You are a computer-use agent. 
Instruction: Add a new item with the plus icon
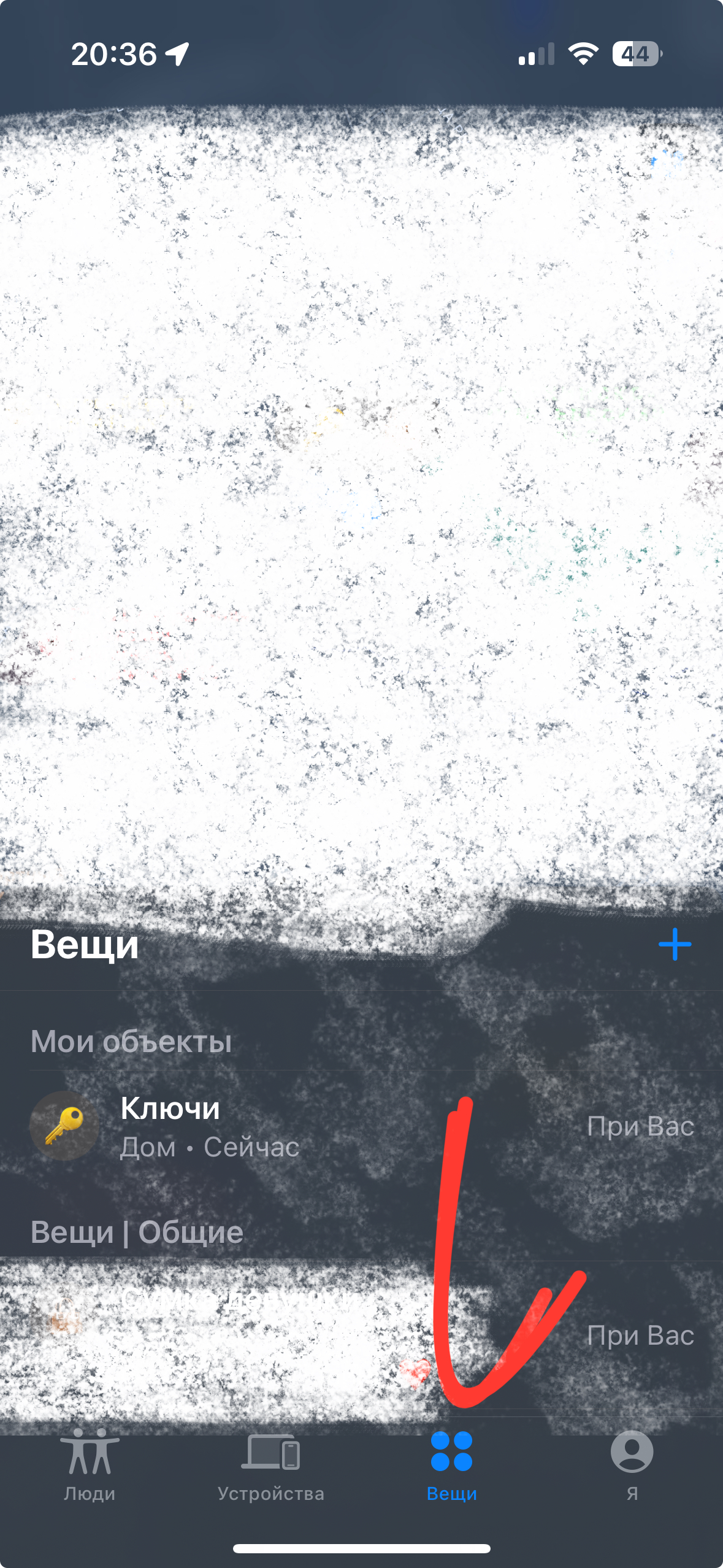(675, 944)
